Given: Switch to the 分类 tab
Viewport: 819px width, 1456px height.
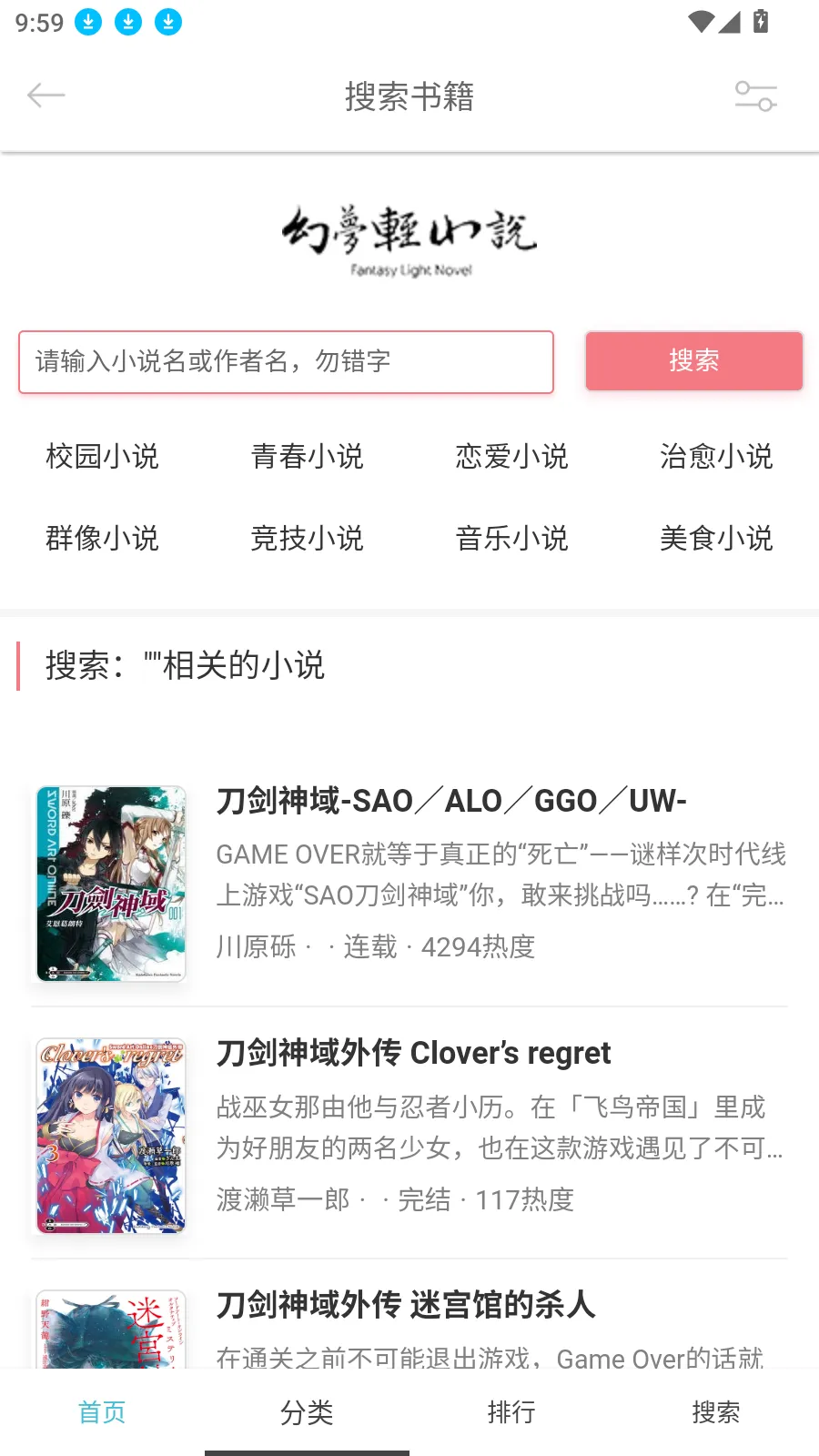Looking at the screenshot, I should (x=307, y=1412).
